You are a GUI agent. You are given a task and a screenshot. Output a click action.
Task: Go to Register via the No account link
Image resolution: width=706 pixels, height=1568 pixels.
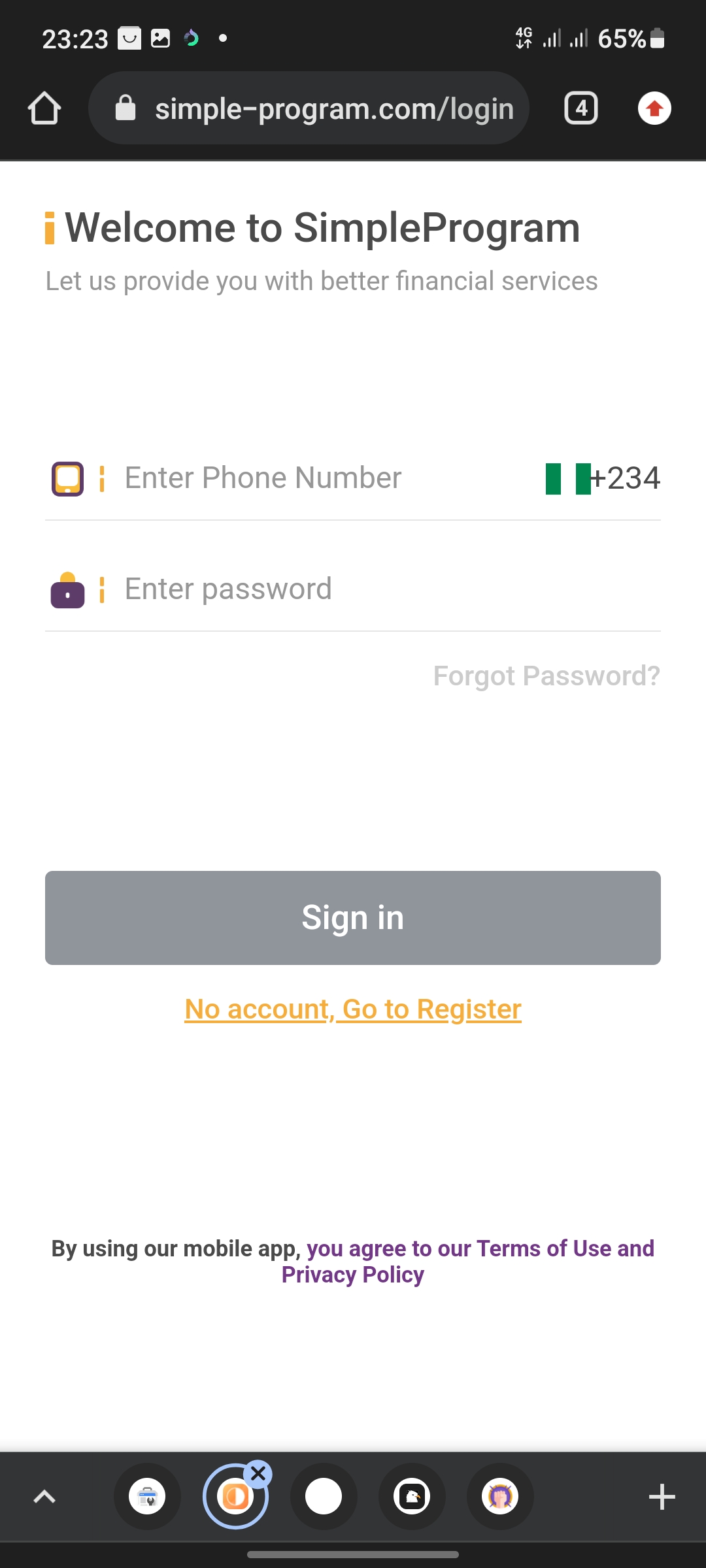point(353,1009)
